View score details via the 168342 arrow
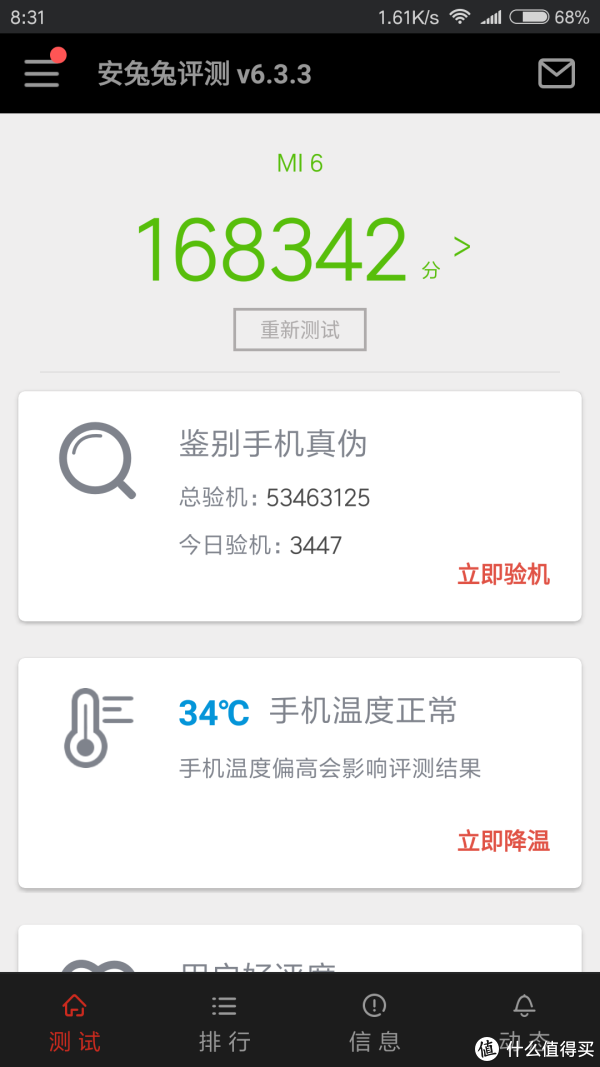This screenshot has width=600, height=1067. click(463, 246)
